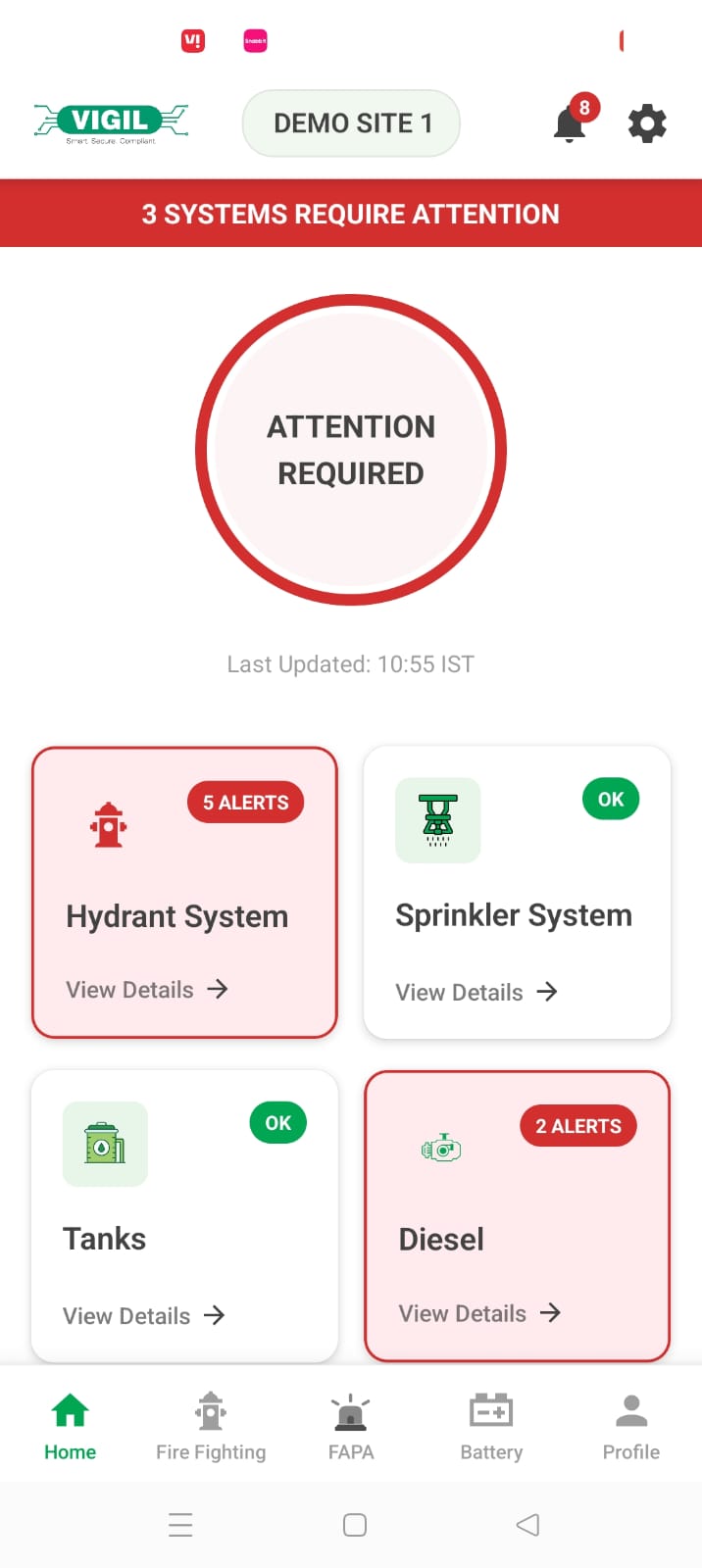Open recent apps from navigation bar
The height and width of the screenshot is (1568, 702).
click(x=180, y=1525)
